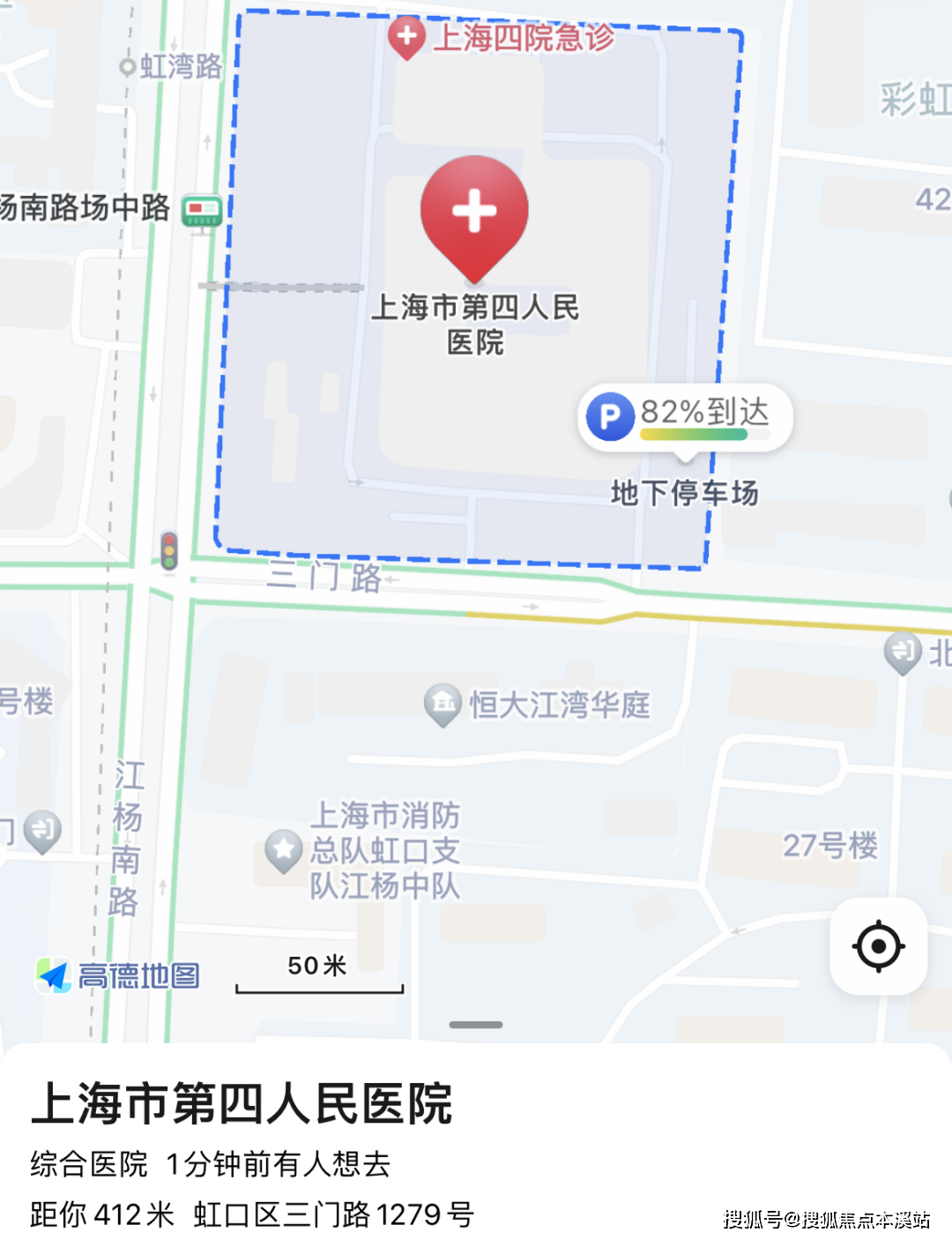Open the 地下停车场 parking P icon

coord(610,417)
